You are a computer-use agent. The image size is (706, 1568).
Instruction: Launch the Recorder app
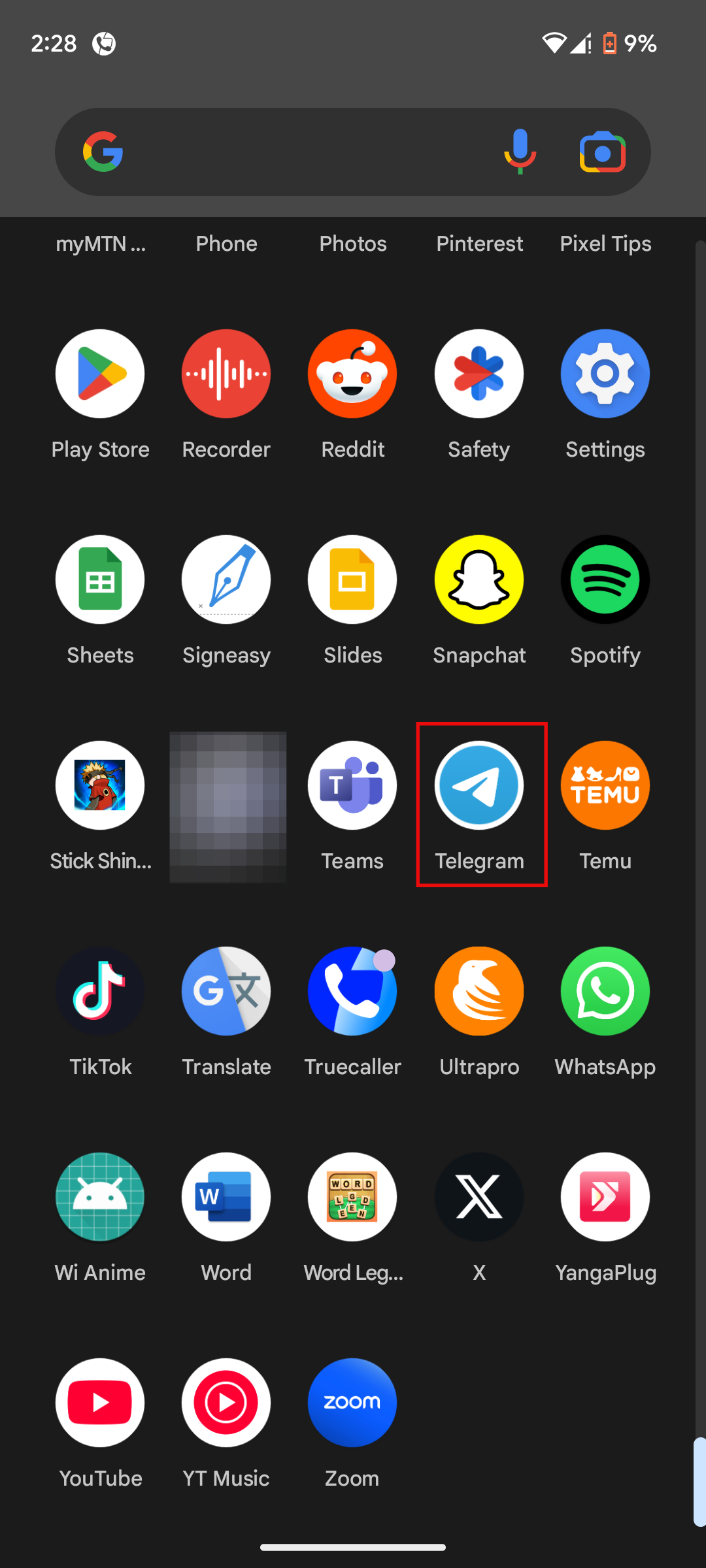[226, 374]
